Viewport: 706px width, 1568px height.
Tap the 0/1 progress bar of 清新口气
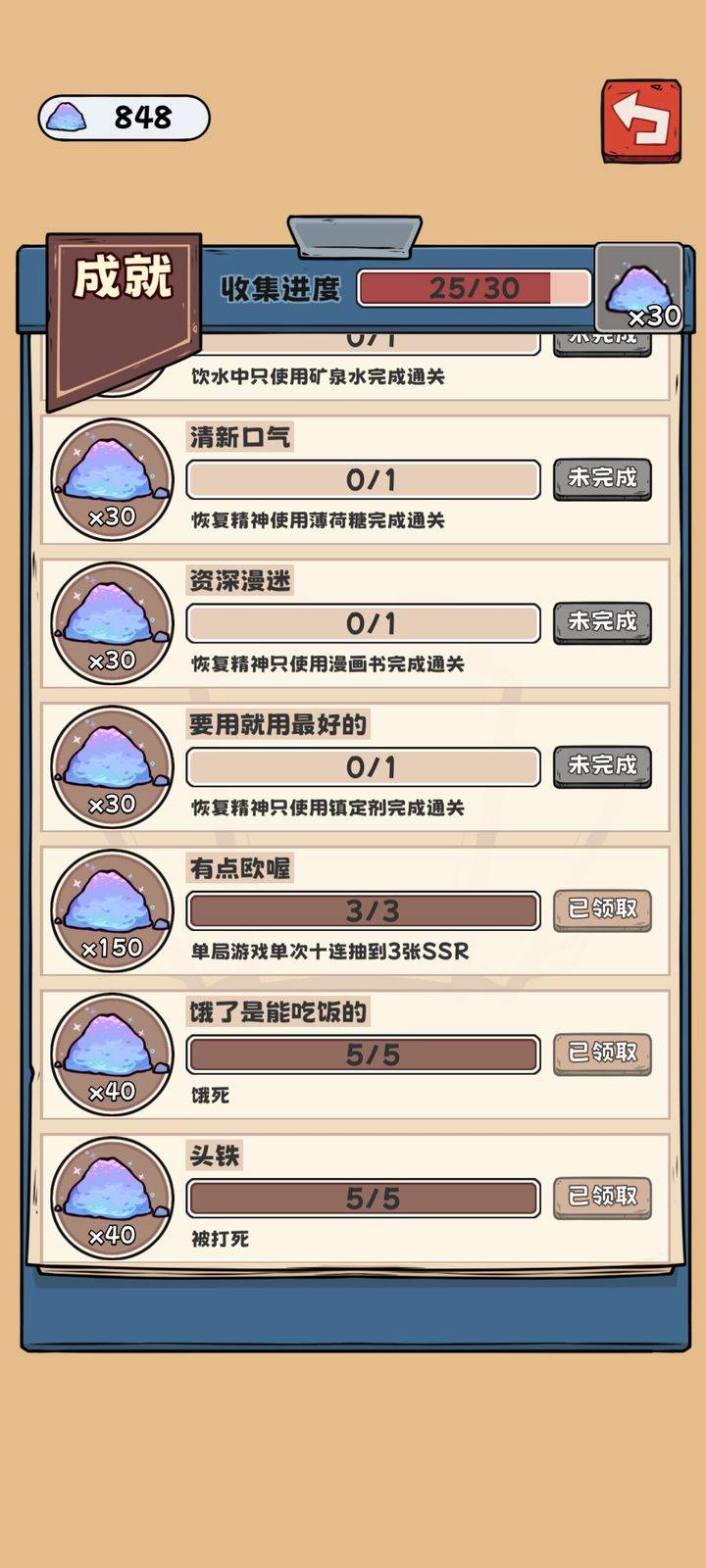tap(364, 479)
